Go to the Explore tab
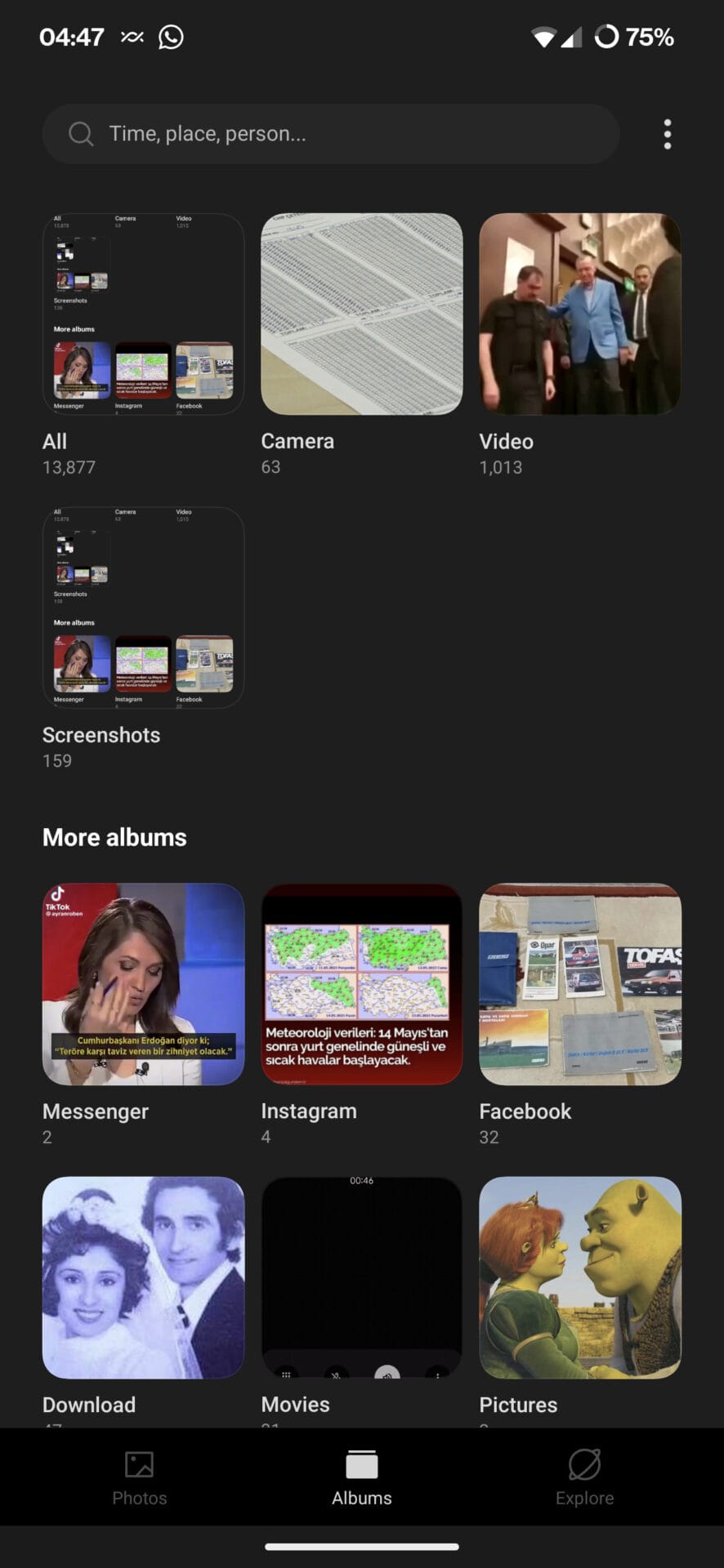724x1568 pixels. pyautogui.click(x=584, y=1477)
